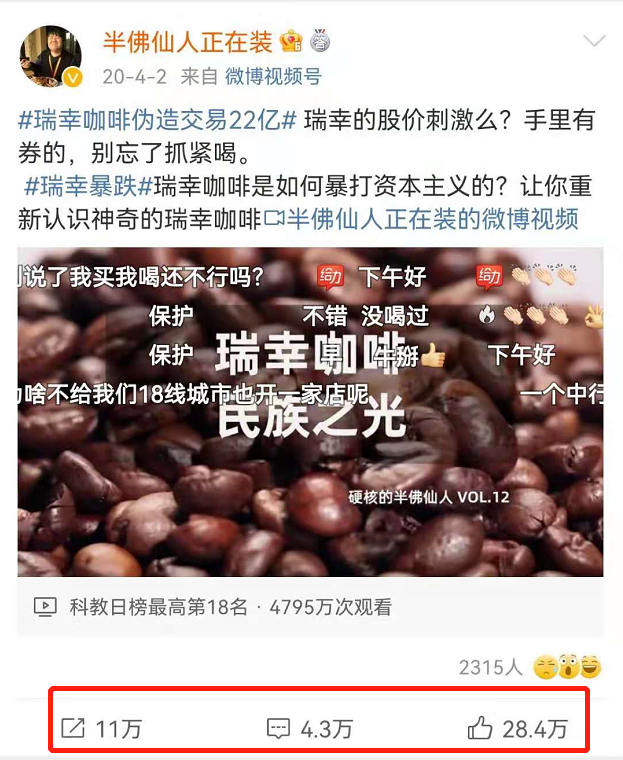Open the 半佛仙人正在装的微博视频 link

coord(430,218)
